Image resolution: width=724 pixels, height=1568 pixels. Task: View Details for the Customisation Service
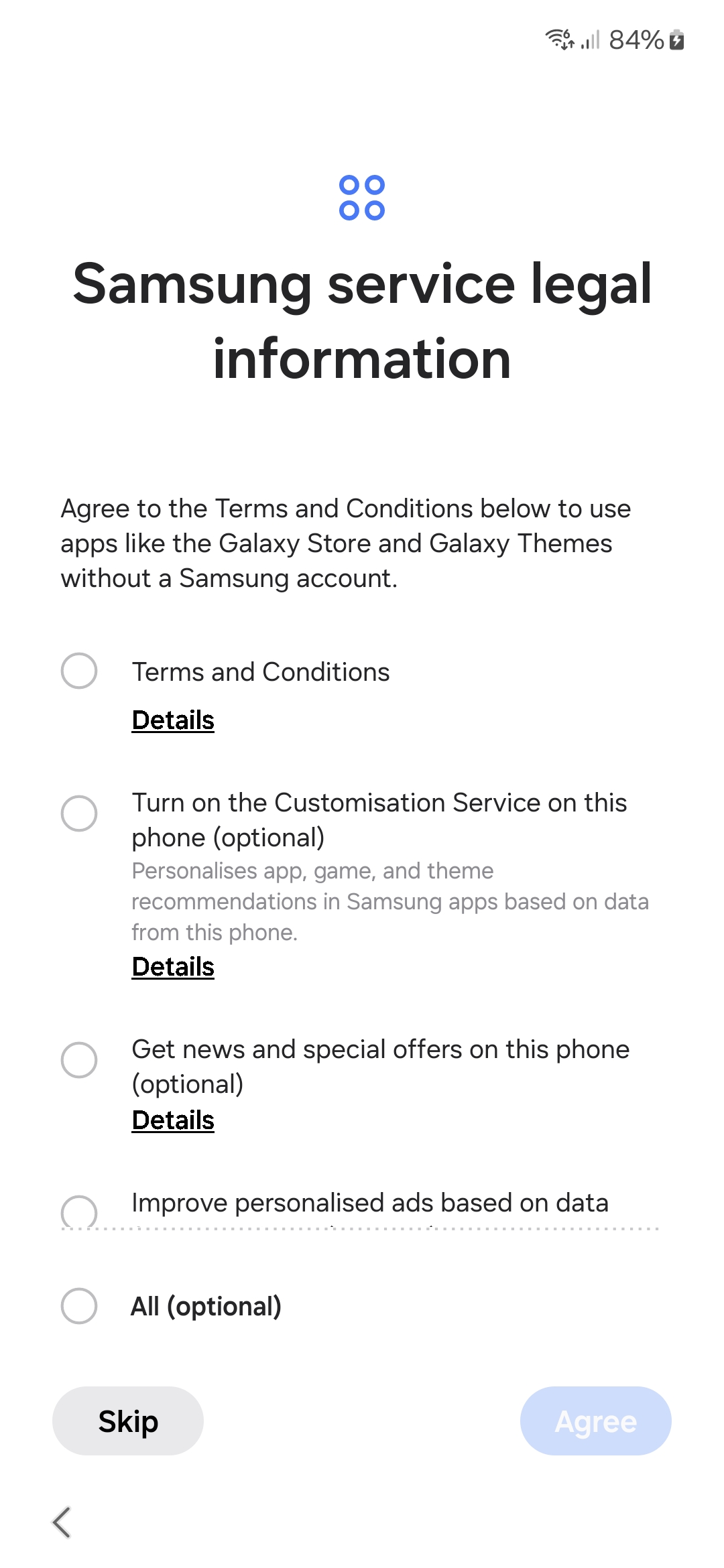173,967
